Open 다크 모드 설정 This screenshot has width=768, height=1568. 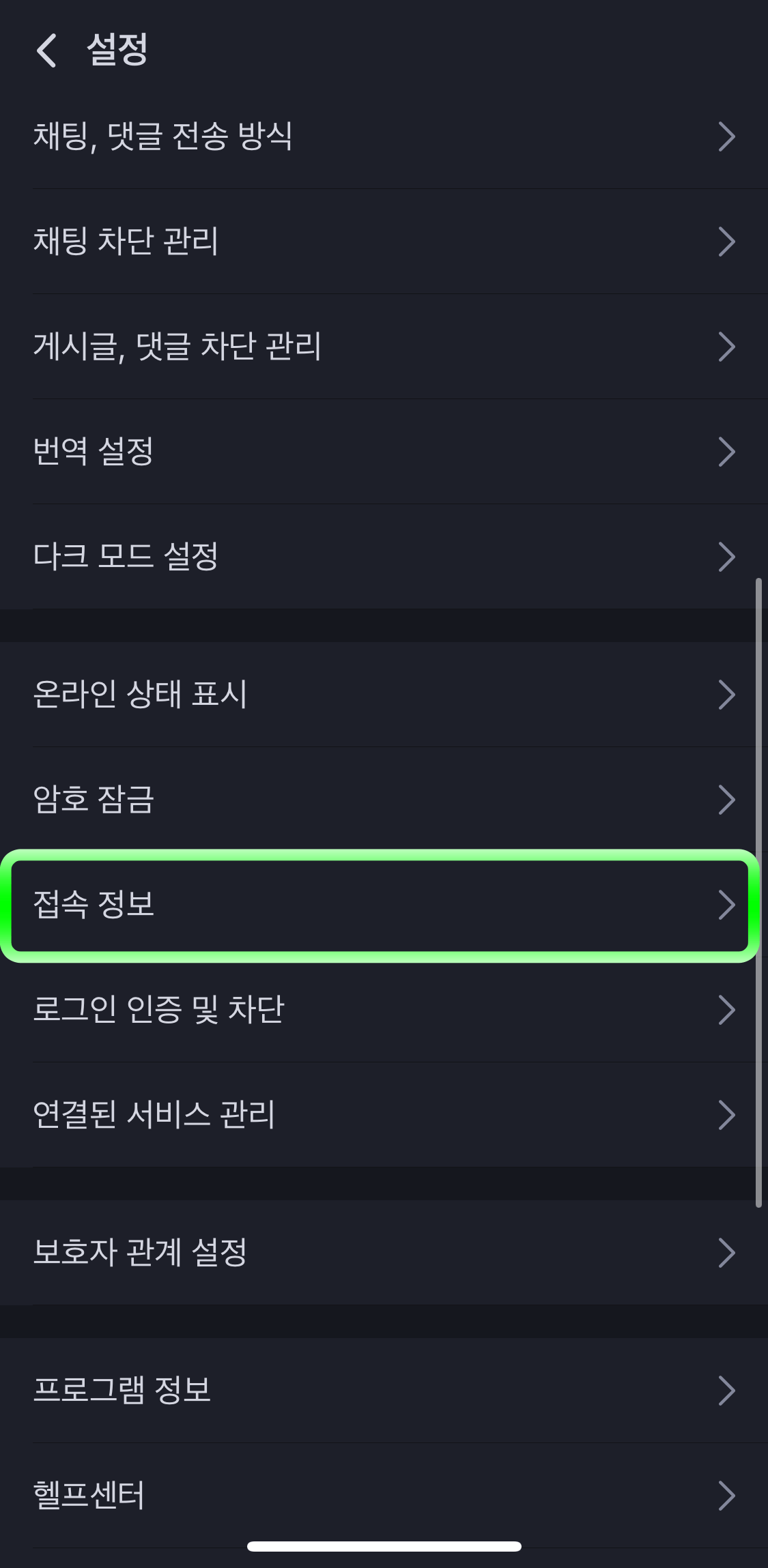pyautogui.click(x=273, y=556)
